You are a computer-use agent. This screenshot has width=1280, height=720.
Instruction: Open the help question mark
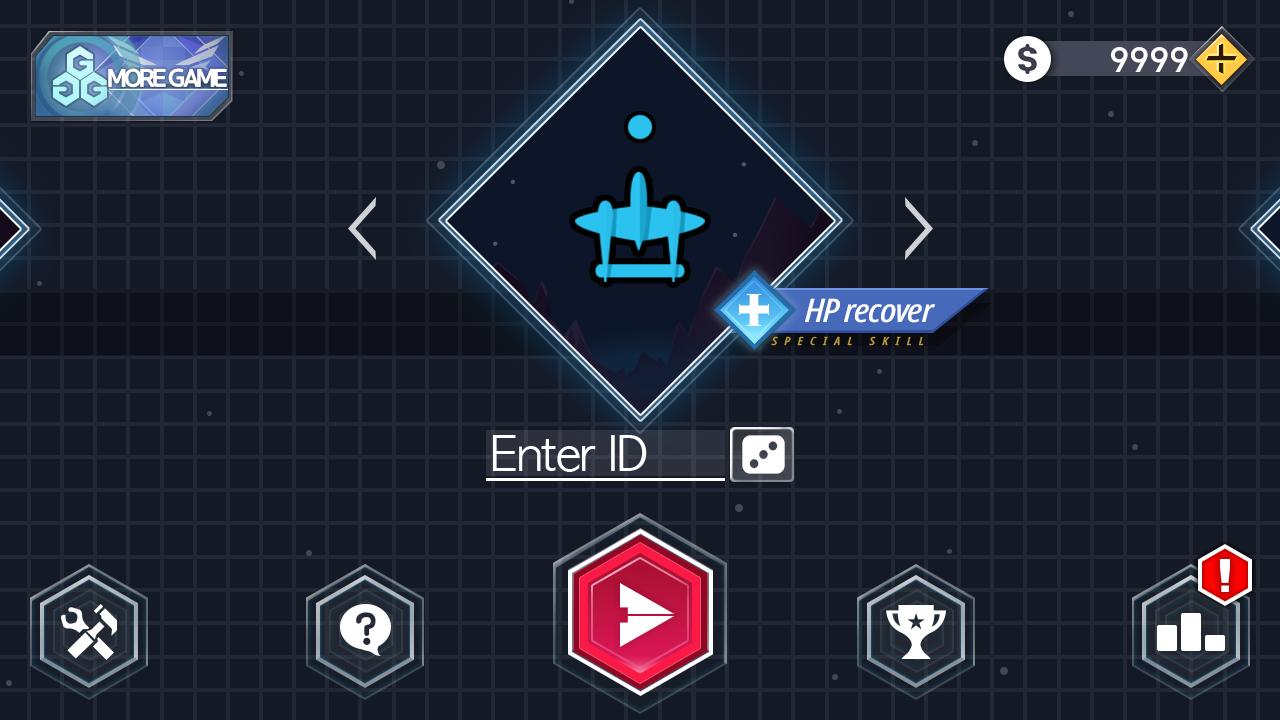pos(365,630)
